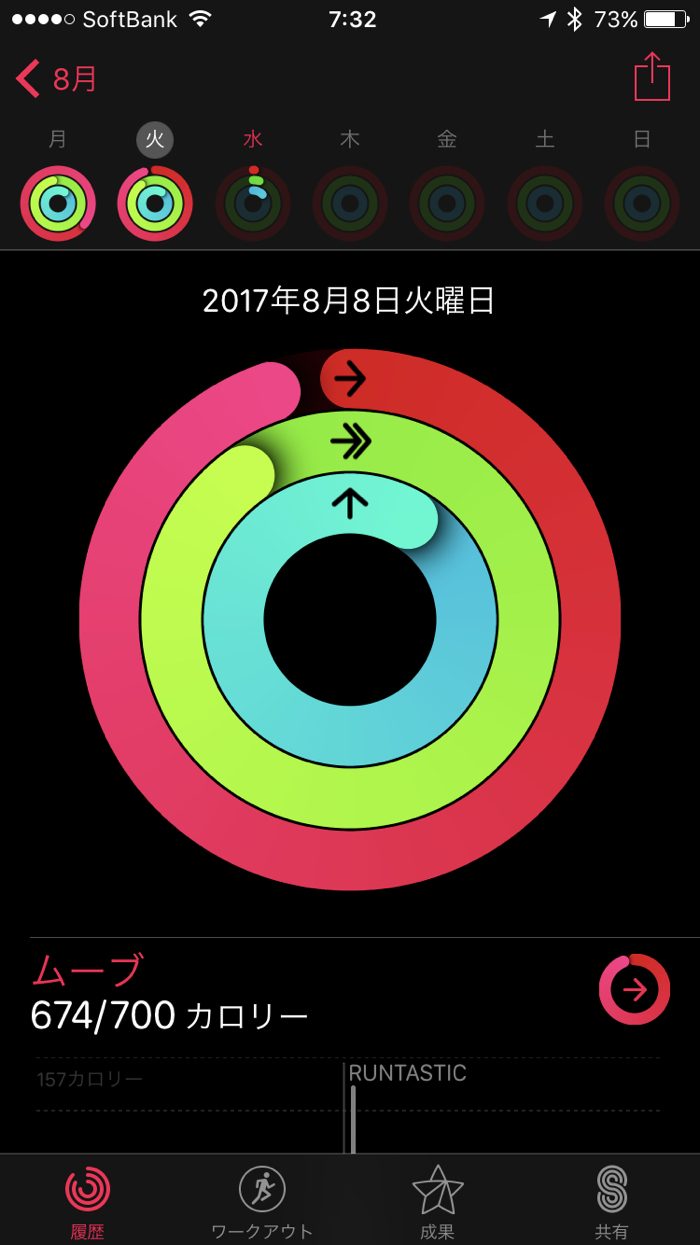Select Thursday (木) activity rings
Screen dimensions: 700x1245
[350, 203]
